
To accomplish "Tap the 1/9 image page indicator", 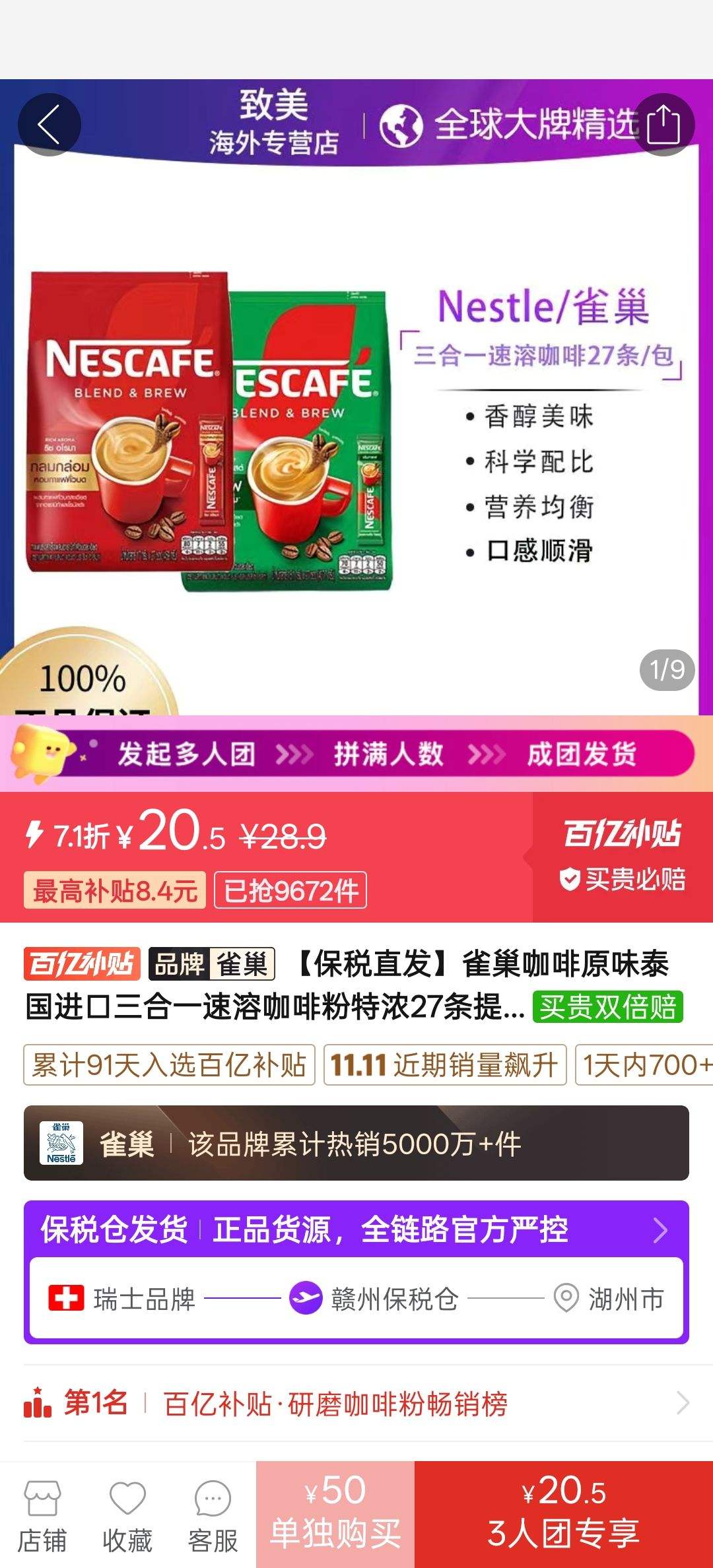I will 668,669.
